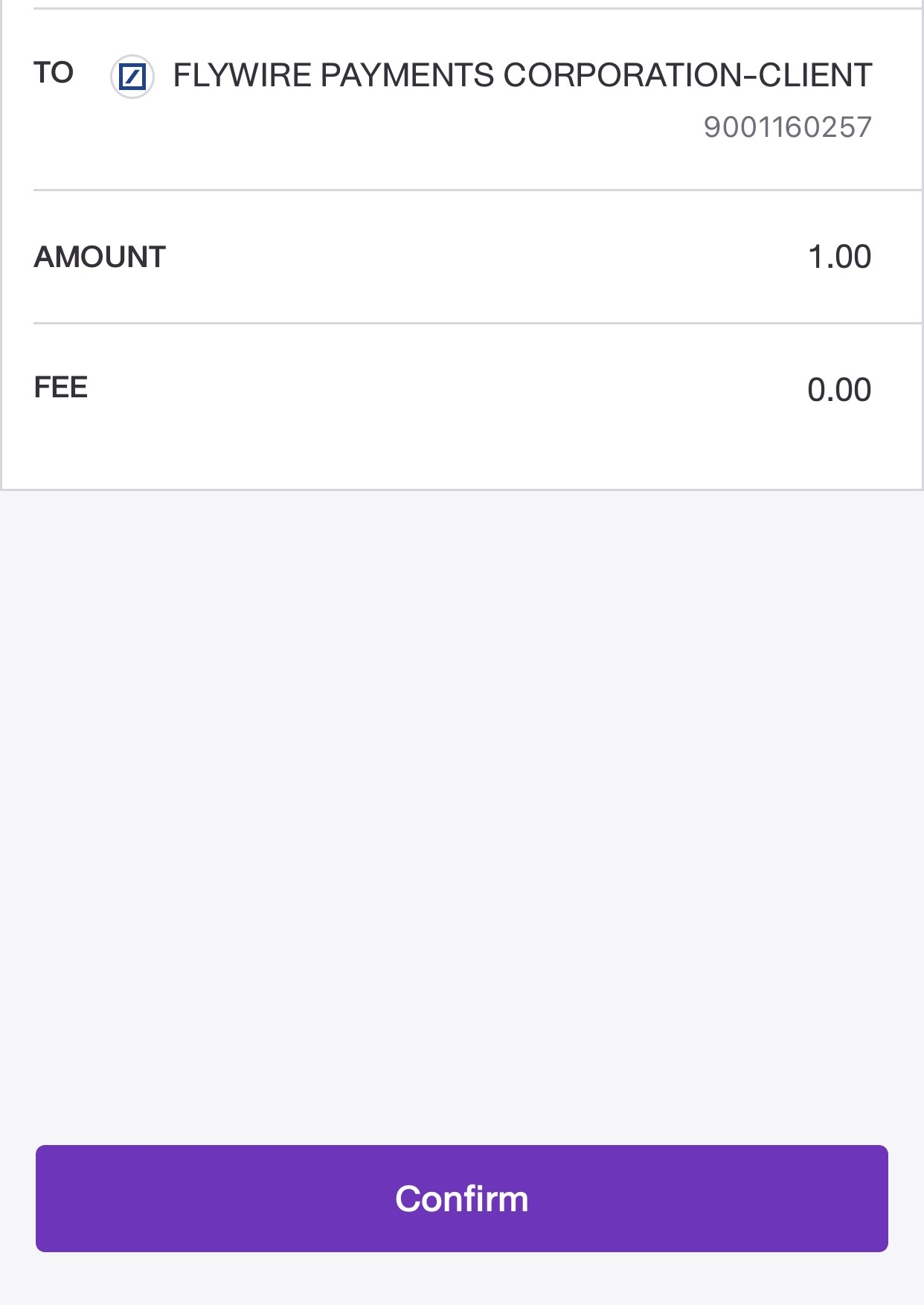
Task: Select the AMOUNT row
Action: 461,255
